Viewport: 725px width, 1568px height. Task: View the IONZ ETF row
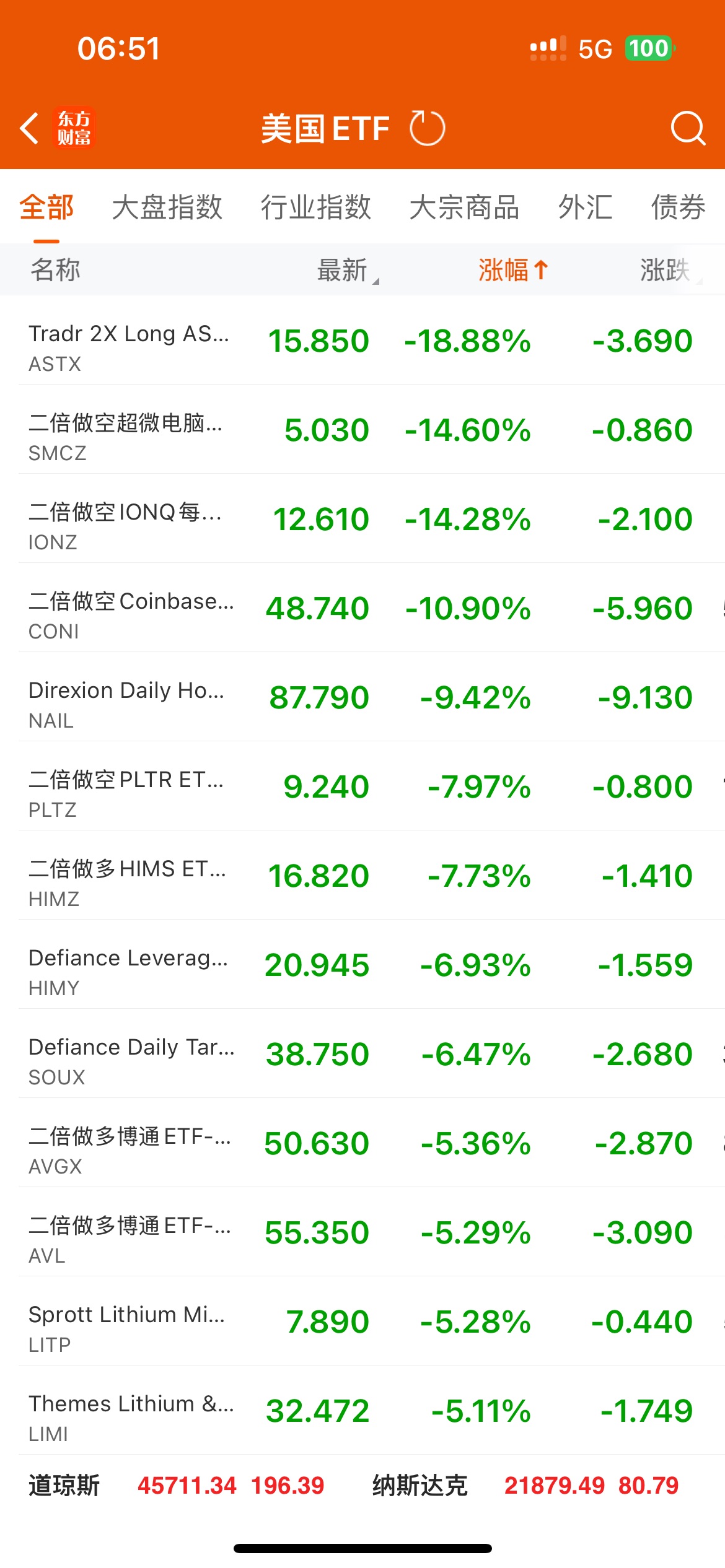pyautogui.click(x=362, y=518)
